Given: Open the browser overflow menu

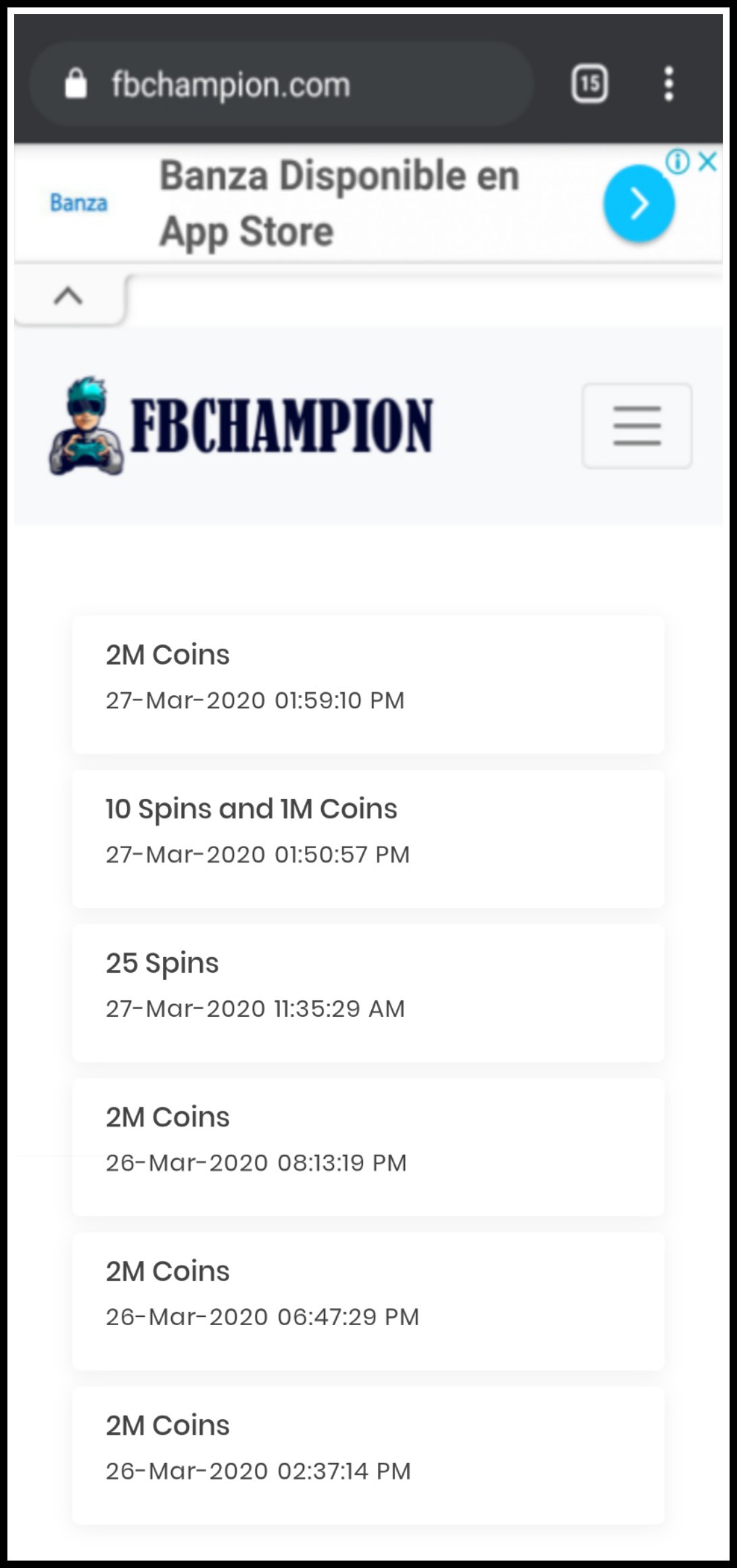Looking at the screenshot, I should click(669, 84).
